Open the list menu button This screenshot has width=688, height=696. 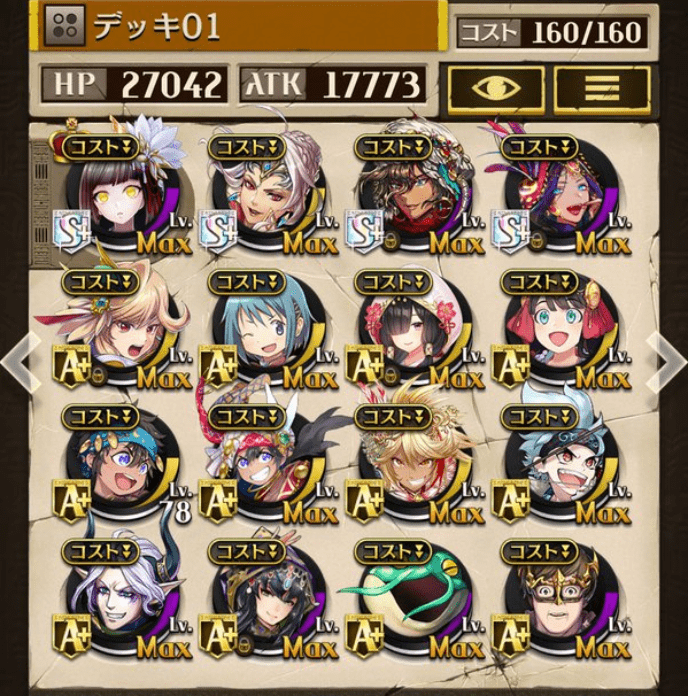(601, 87)
